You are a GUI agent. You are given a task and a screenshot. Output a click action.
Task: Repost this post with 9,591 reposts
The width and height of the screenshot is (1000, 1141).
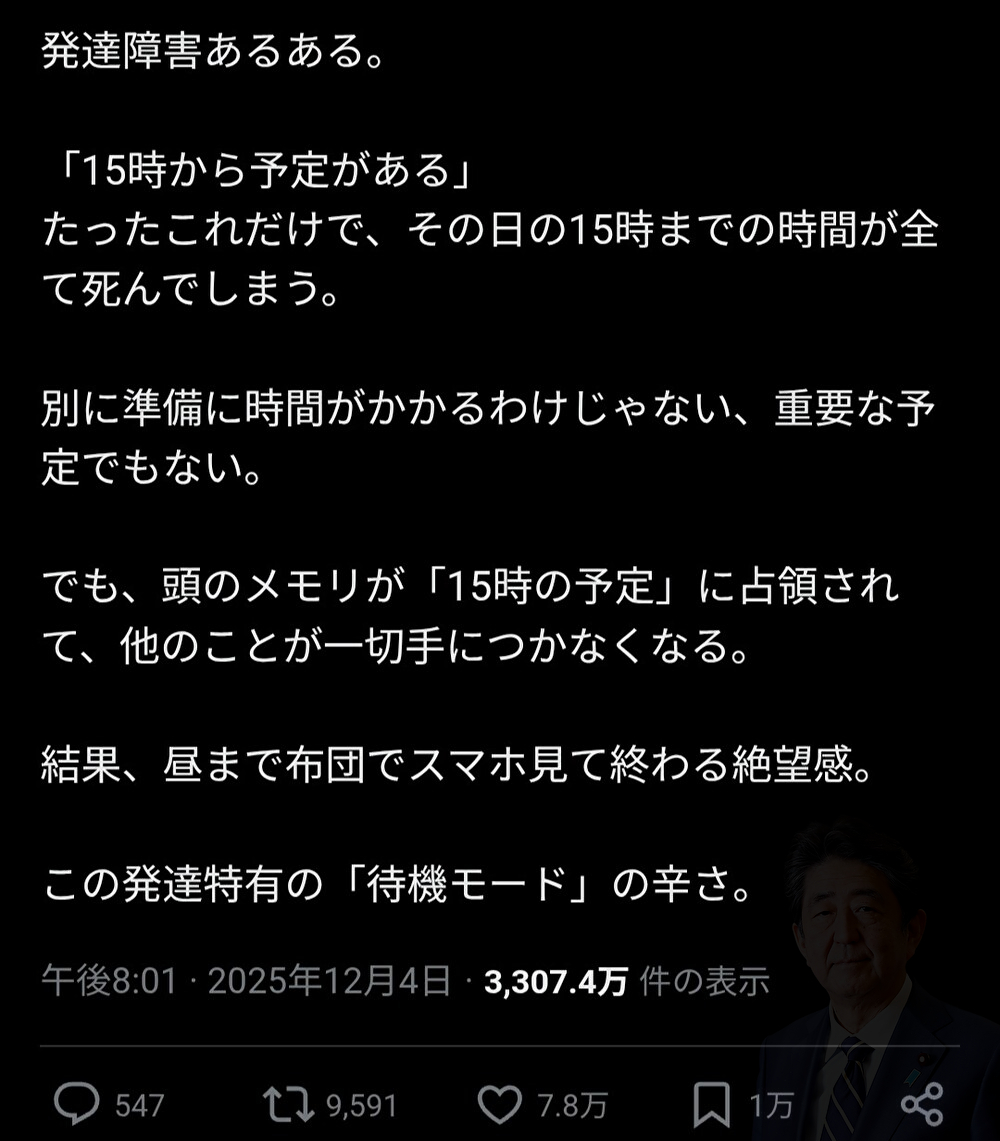(x=286, y=1104)
